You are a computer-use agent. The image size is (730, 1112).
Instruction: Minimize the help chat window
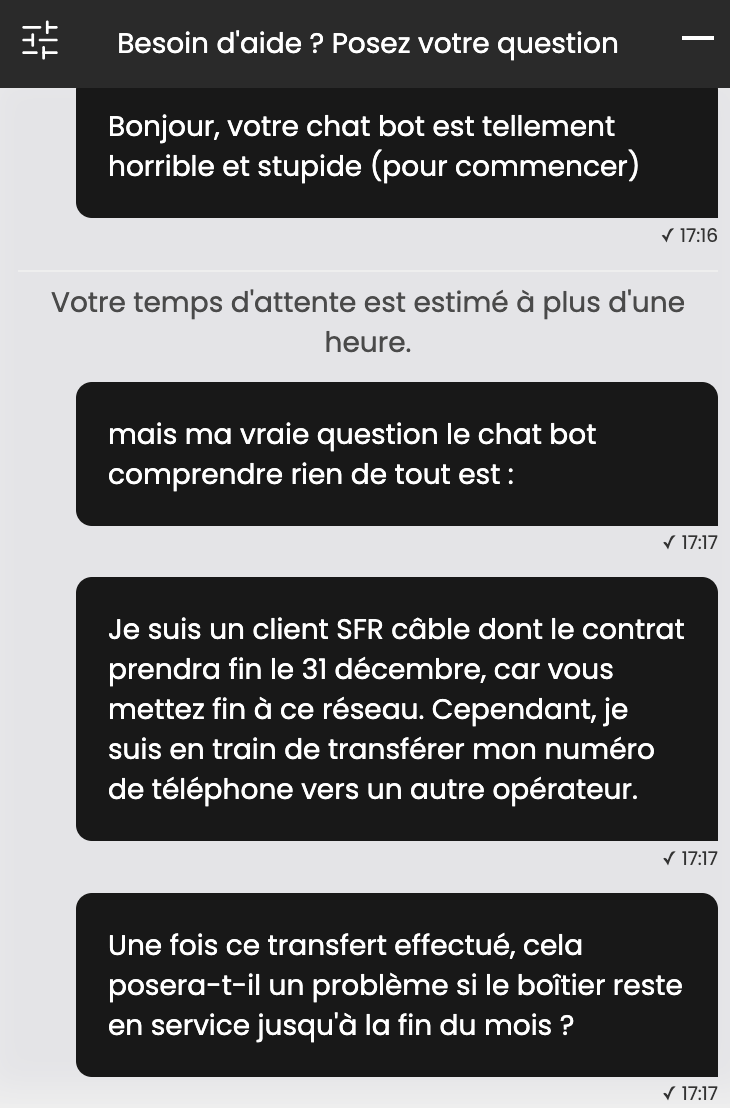[697, 40]
